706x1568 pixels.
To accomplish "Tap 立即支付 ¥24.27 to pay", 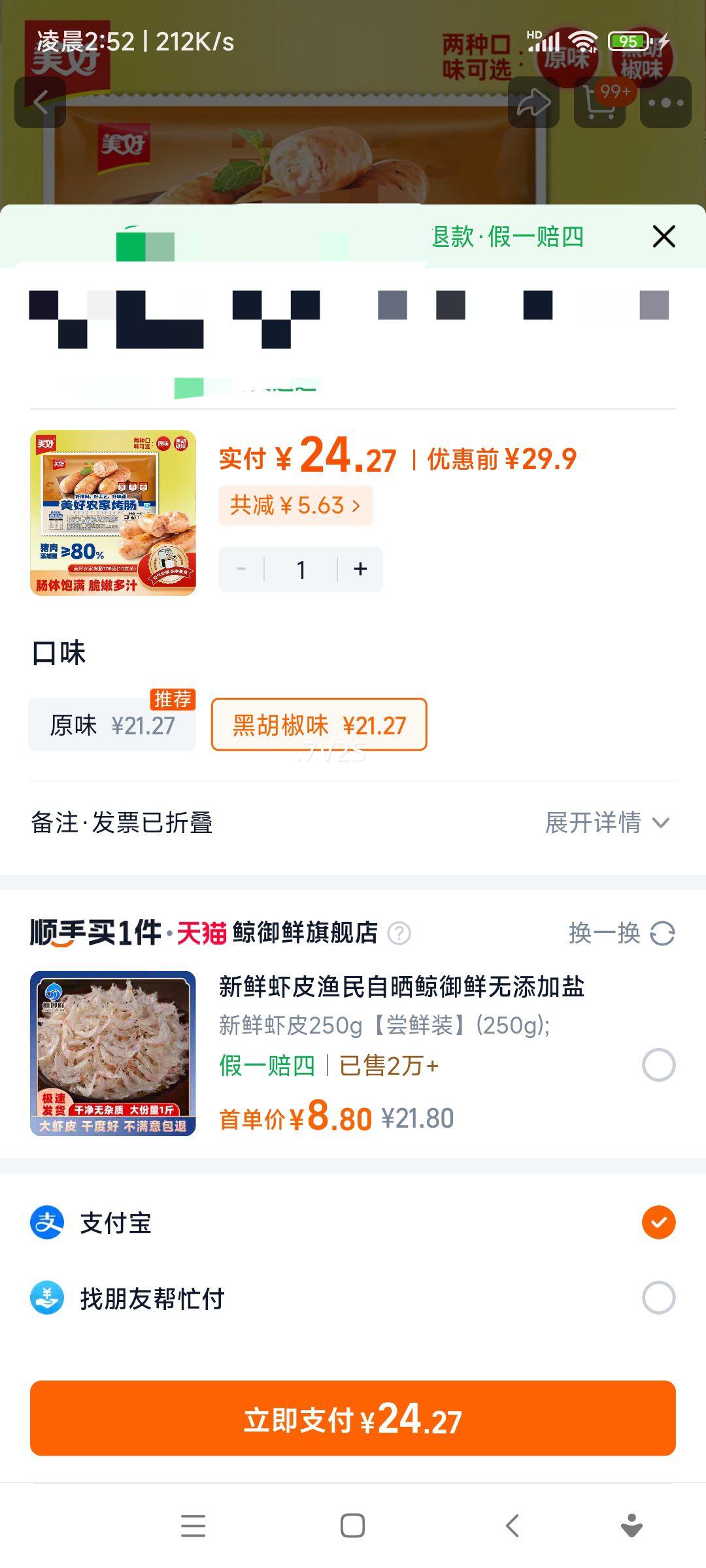I will [353, 1419].
